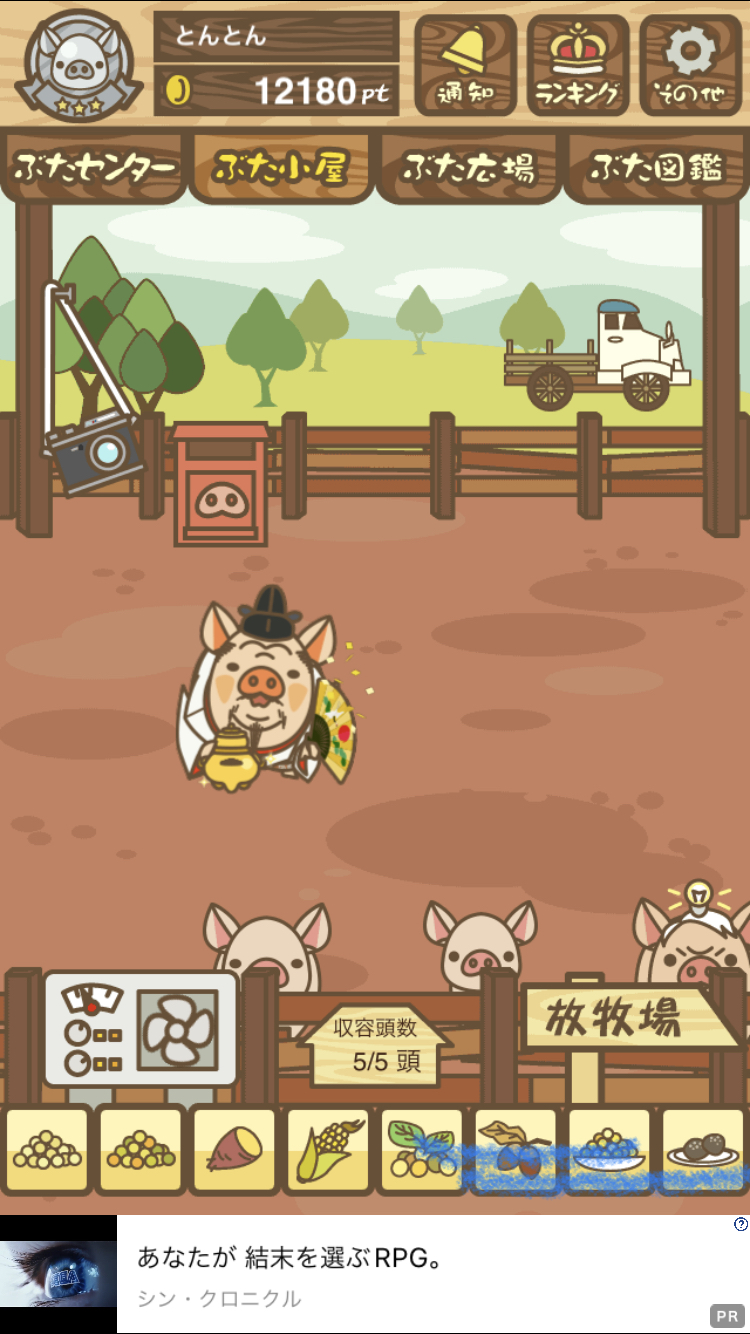Open the ランキング crown button

pos(578,65)
